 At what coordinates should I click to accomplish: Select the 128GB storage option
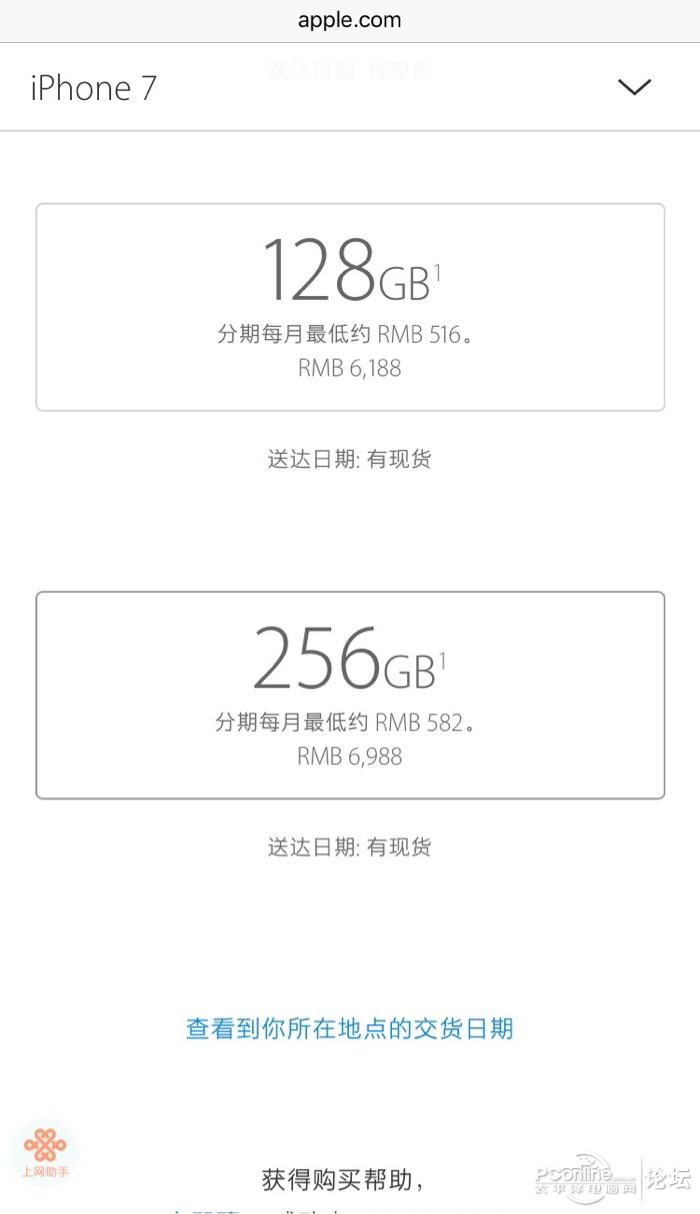tap(350, 307)
